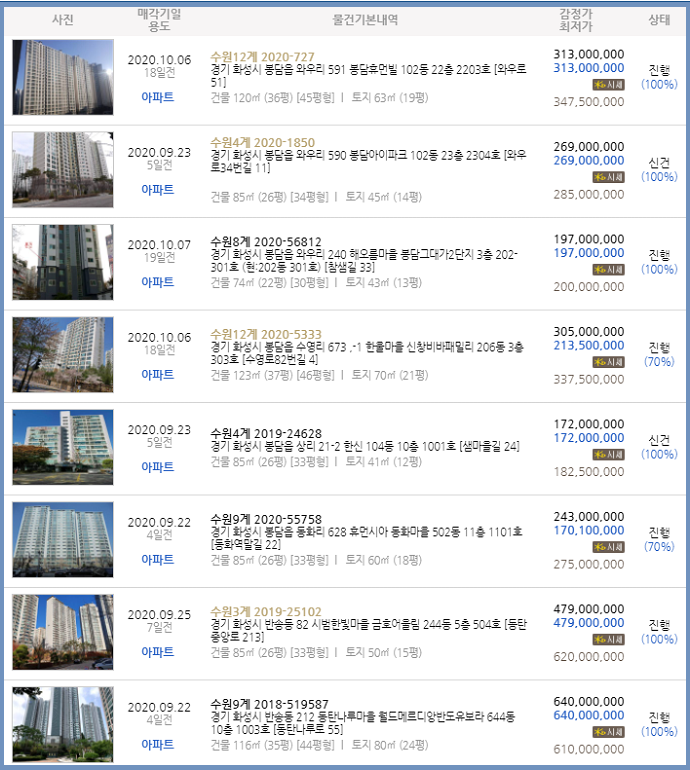Check KB시세 for the 269,000,000 listing

[x=608, y=177]
